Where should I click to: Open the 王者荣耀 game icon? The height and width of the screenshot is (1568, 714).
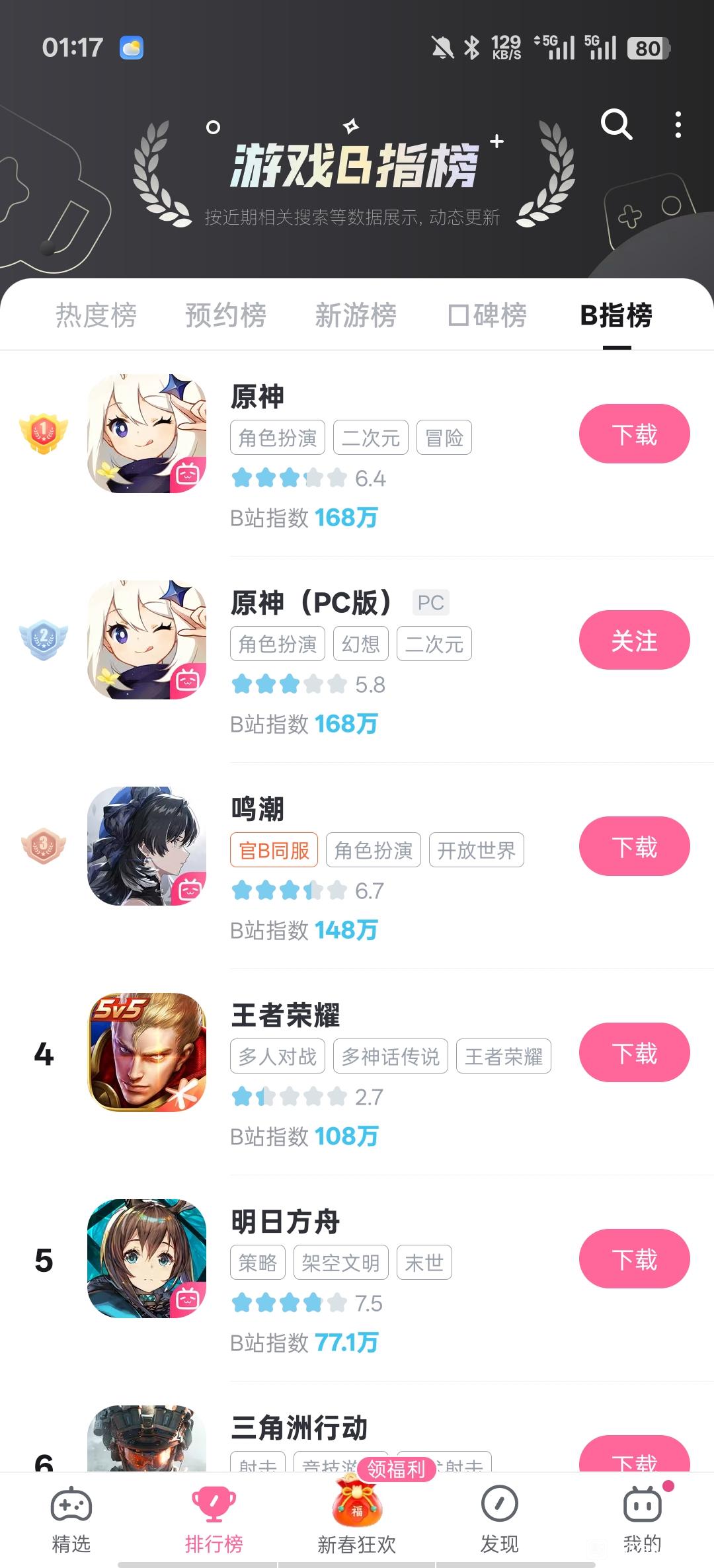coord(147,1052)
